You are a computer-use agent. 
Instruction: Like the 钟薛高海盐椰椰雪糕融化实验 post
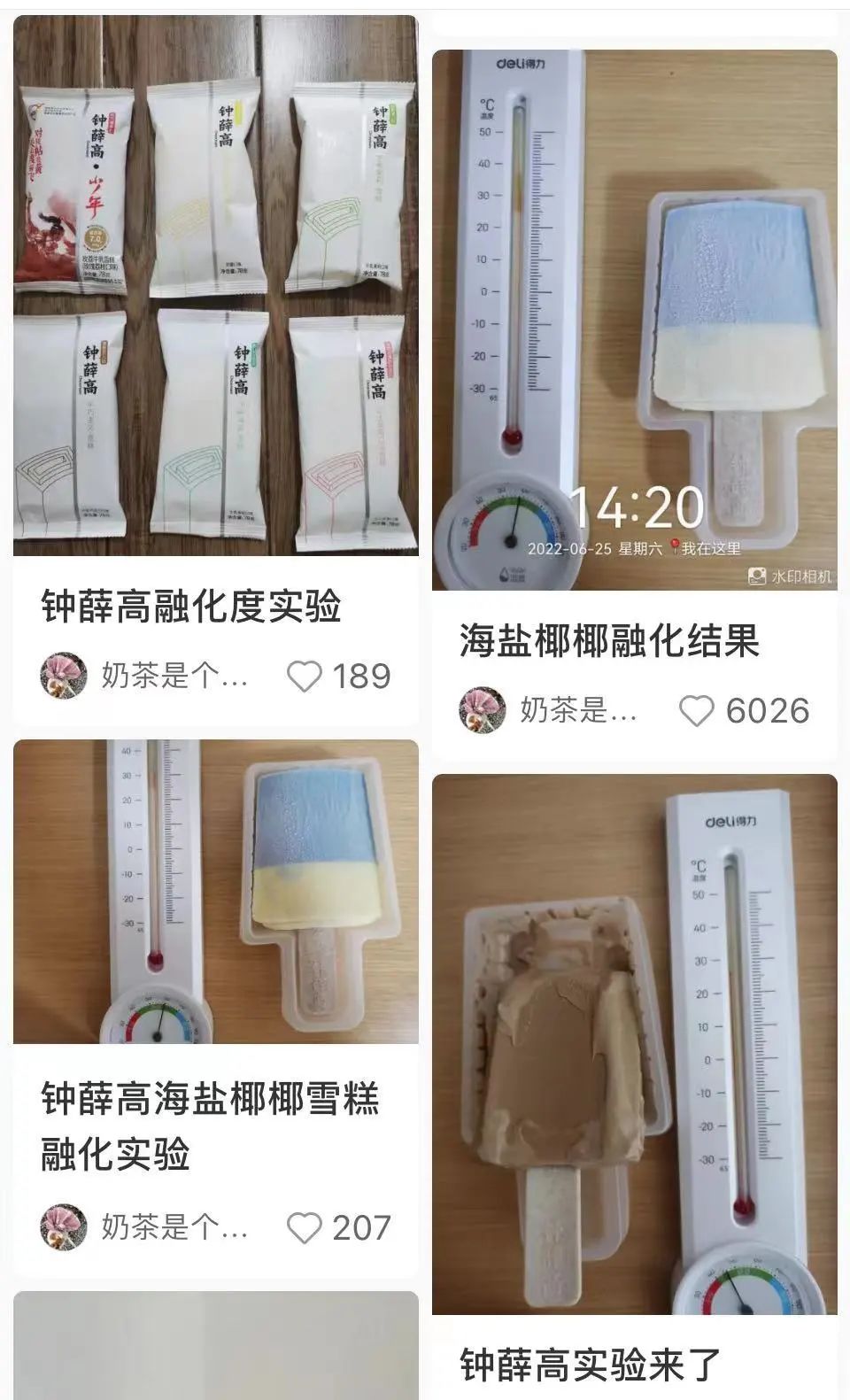point(305,1228)
